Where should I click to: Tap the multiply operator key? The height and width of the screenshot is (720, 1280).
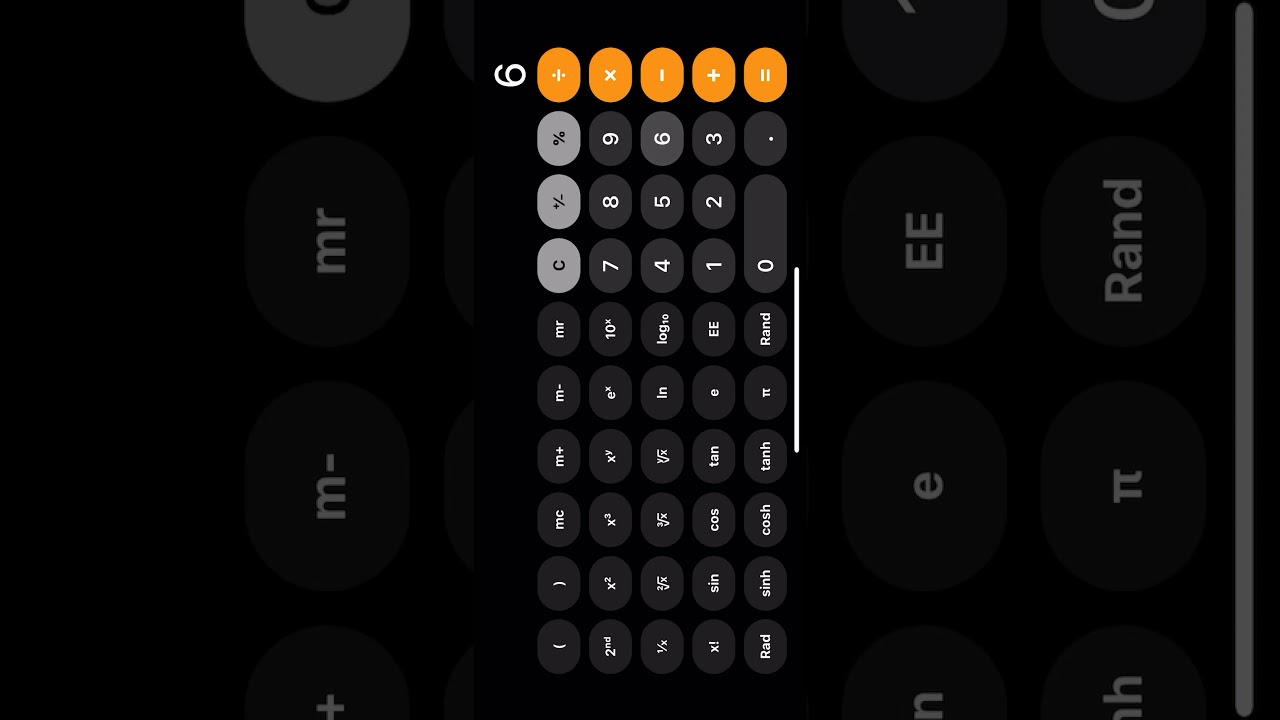(x=611, y=75)
